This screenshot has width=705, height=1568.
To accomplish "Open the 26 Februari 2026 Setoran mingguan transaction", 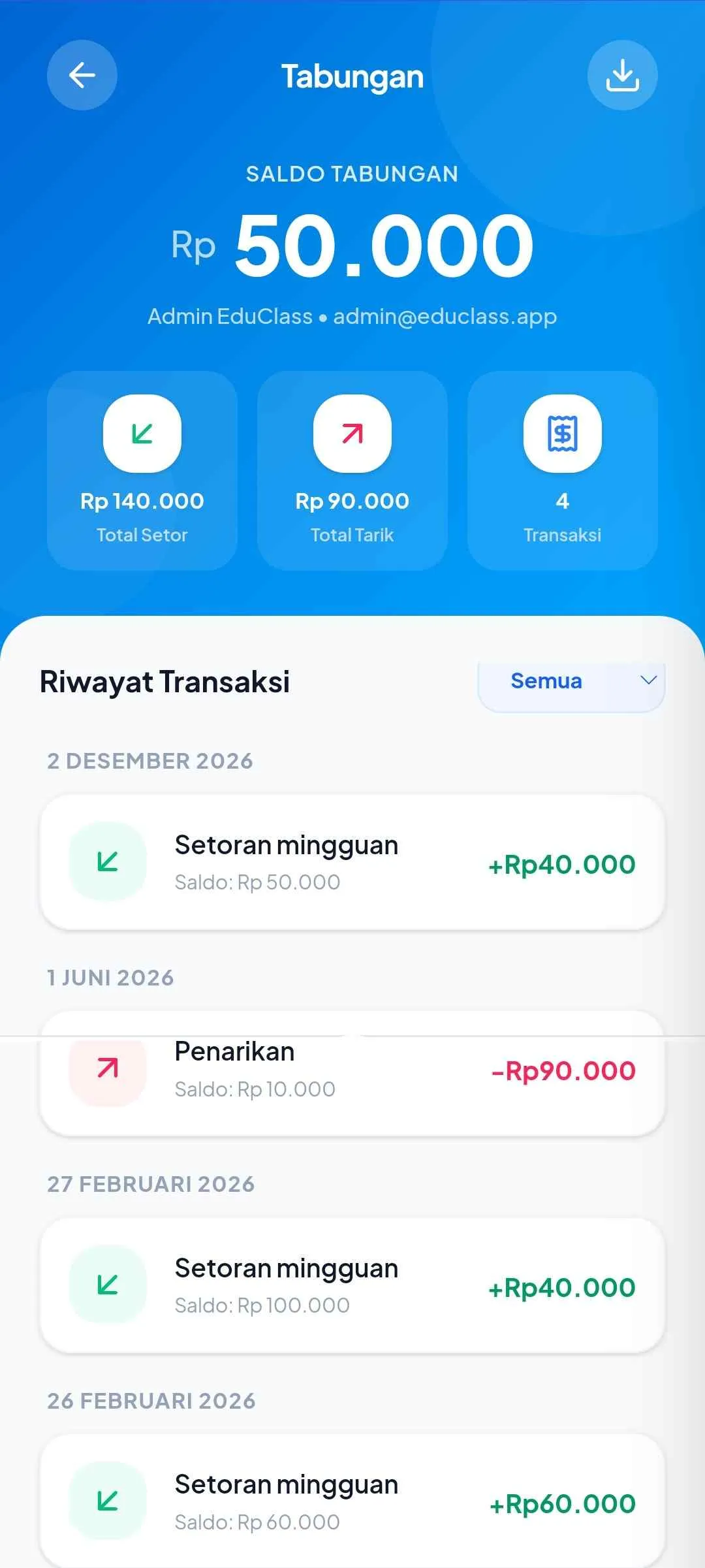I will [352, 1501].
